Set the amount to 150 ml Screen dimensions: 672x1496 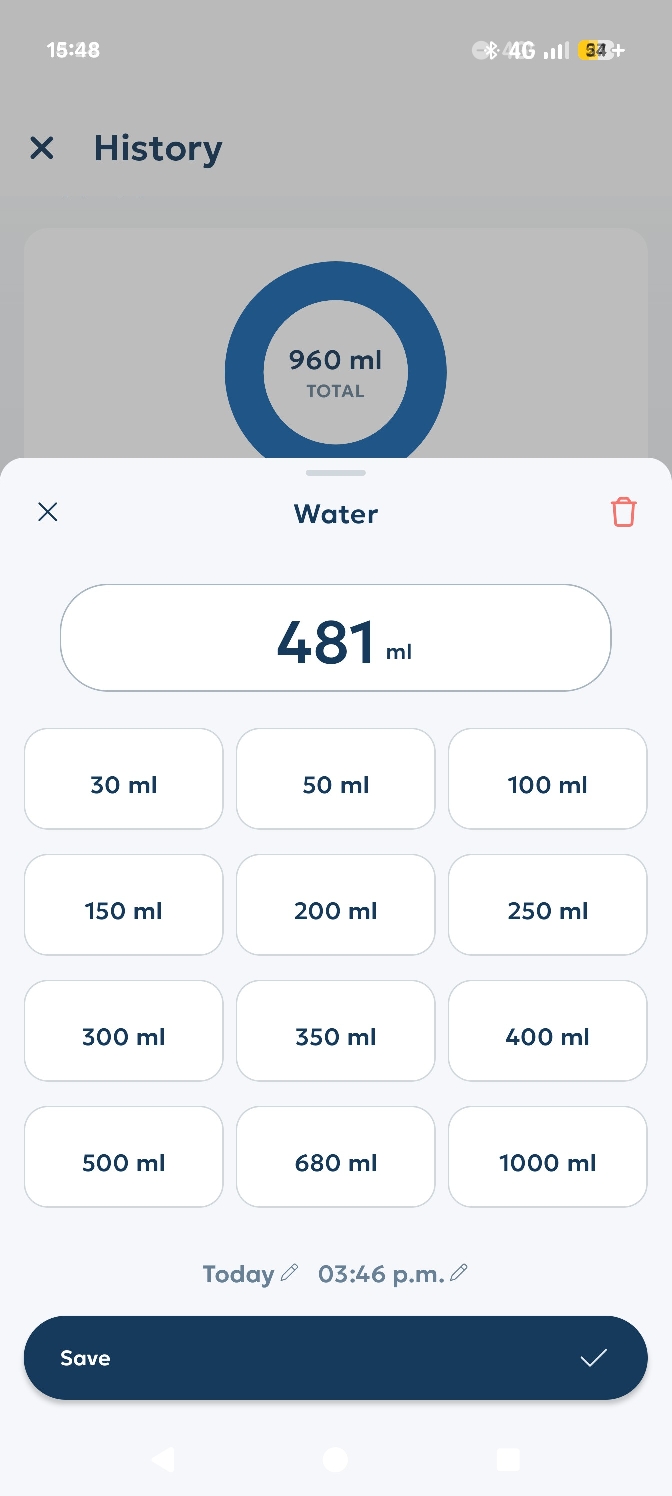[x=123, y=905]
